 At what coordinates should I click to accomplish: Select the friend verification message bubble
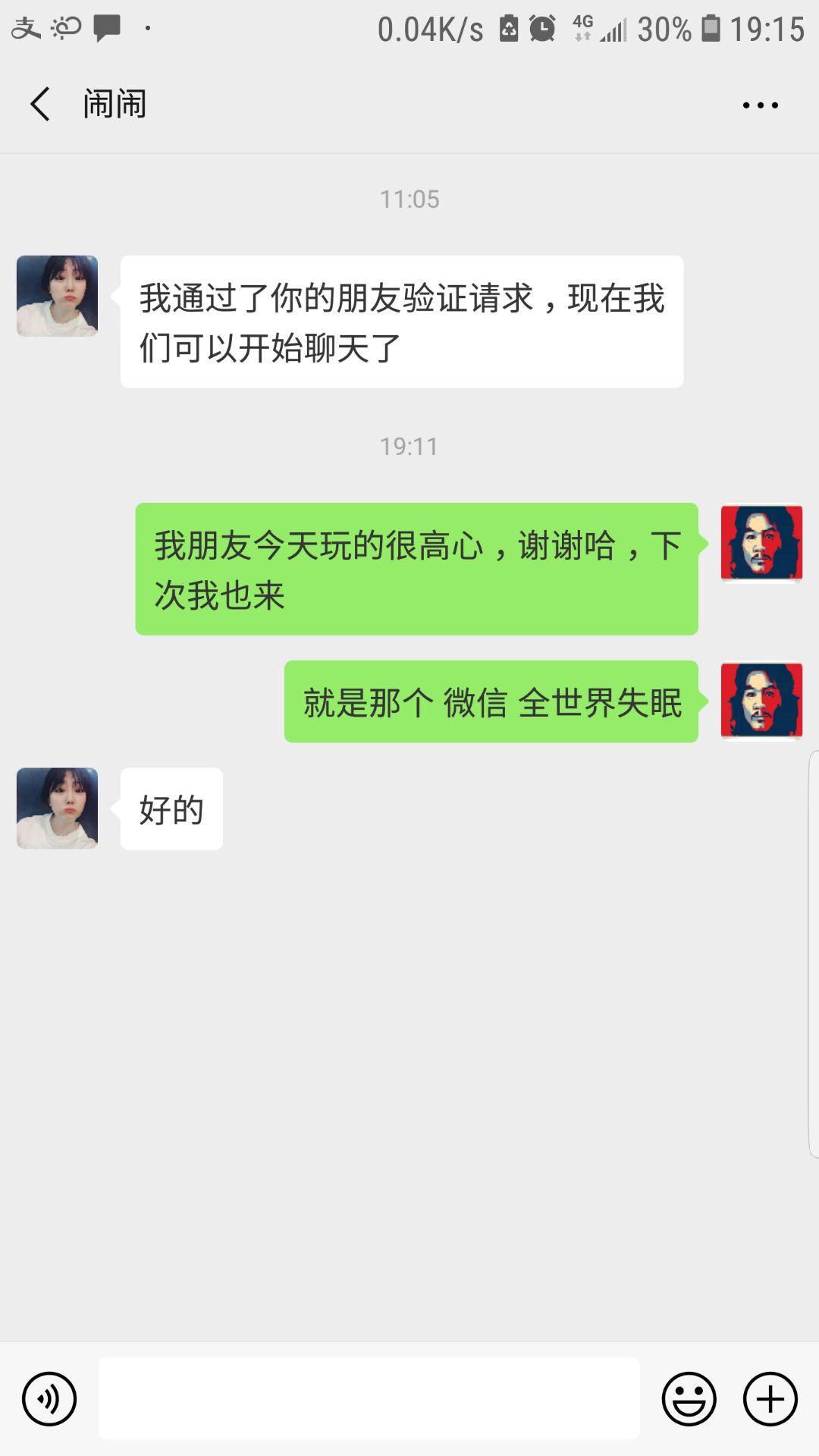click(x=402, y=322)
